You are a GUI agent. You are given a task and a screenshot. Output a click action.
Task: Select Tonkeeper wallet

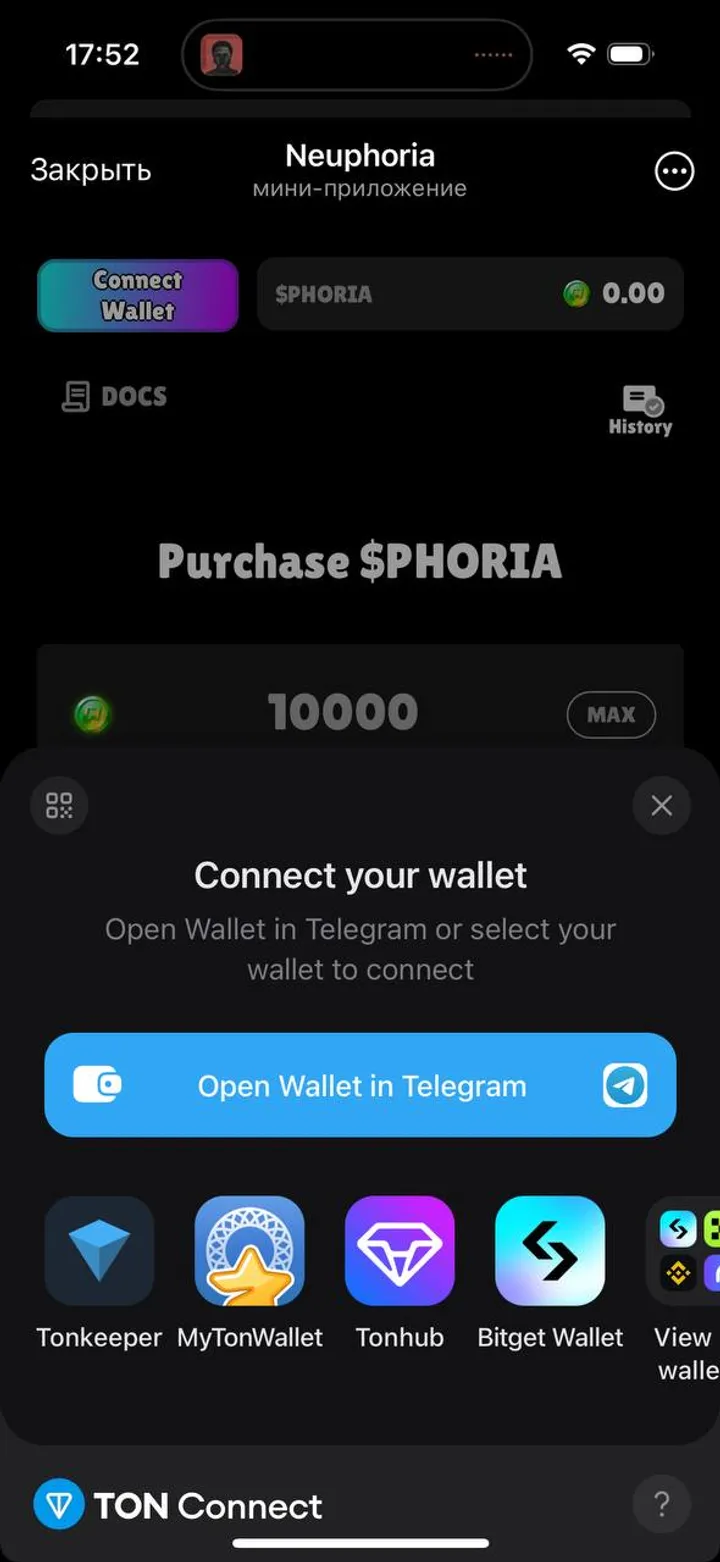click(99, 1252)
